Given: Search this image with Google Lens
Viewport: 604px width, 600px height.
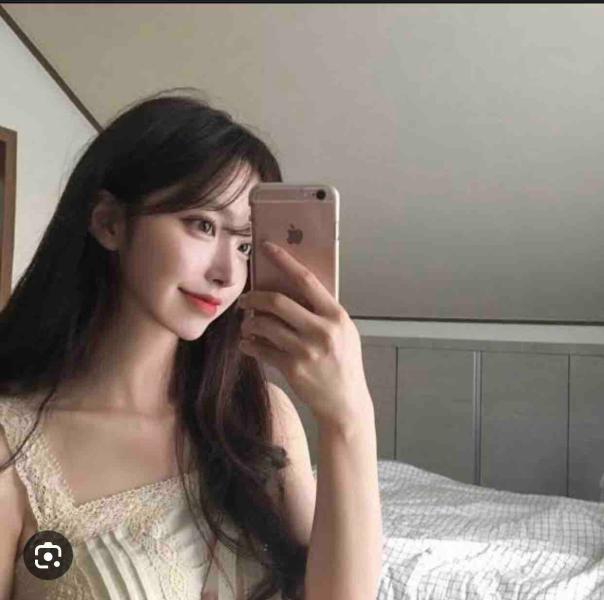Looking at the screenshot, I should click(48, 558).
